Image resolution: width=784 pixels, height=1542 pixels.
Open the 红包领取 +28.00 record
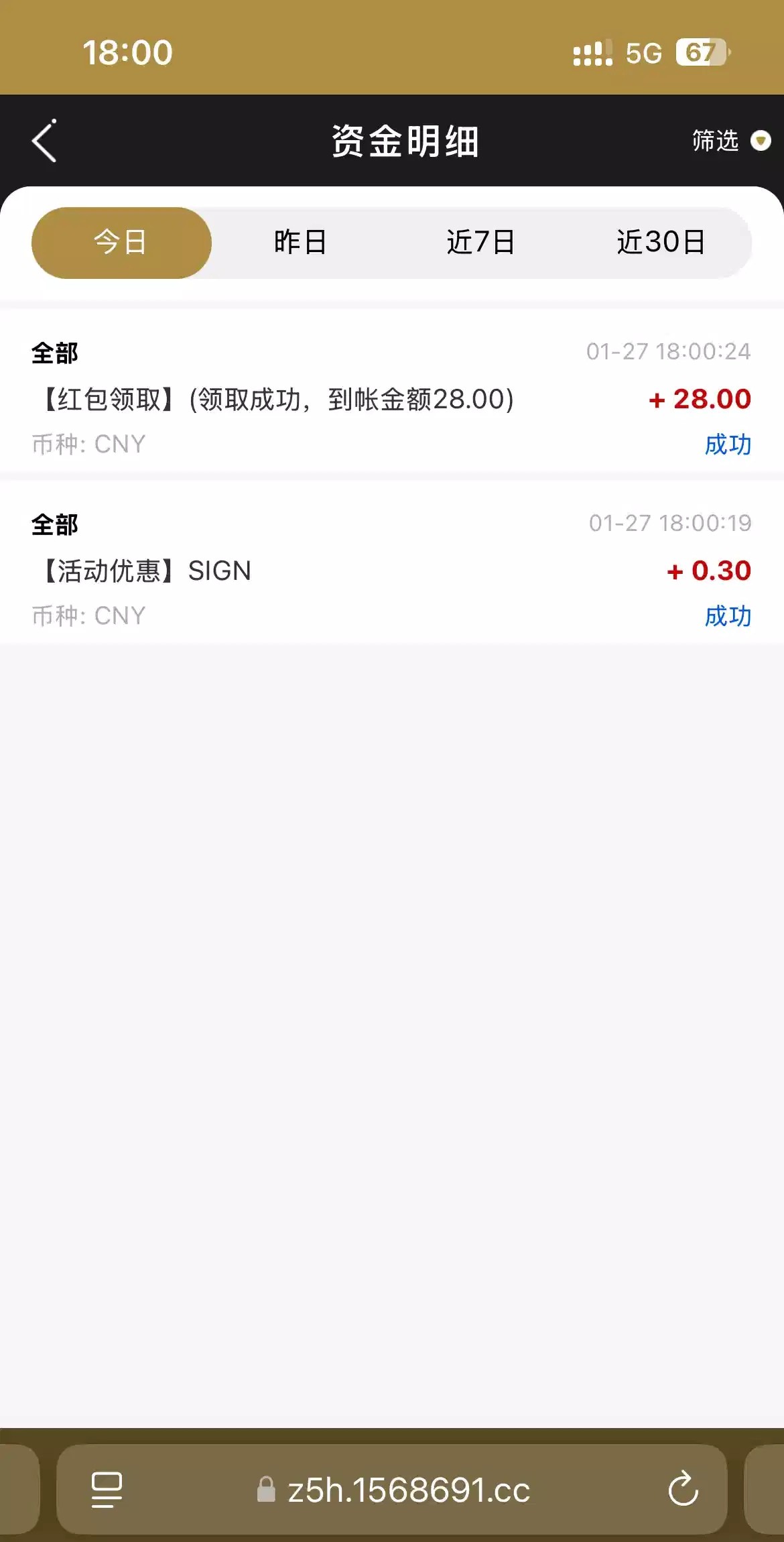click(391, 398)
